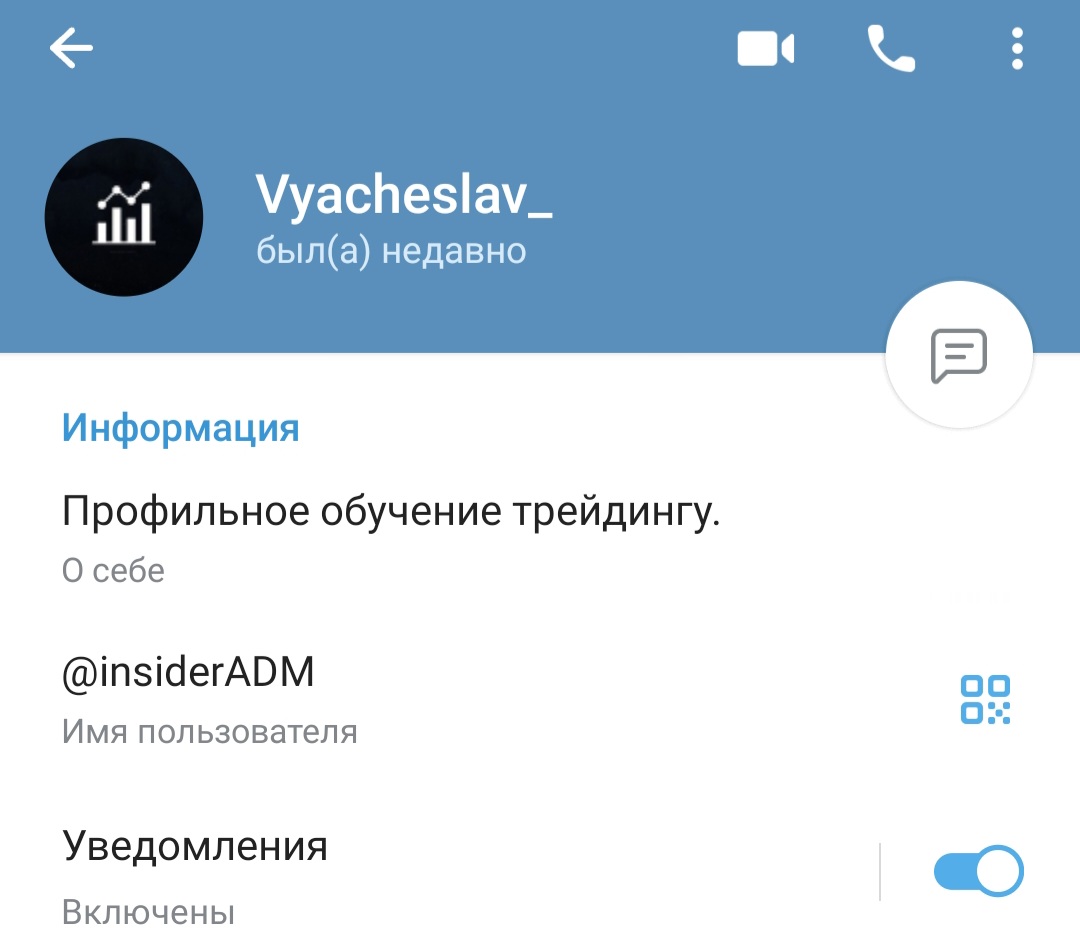Toggle the Уведомления notifications switch
This screenshot has width=1080, height=950.
click(978, 871)
